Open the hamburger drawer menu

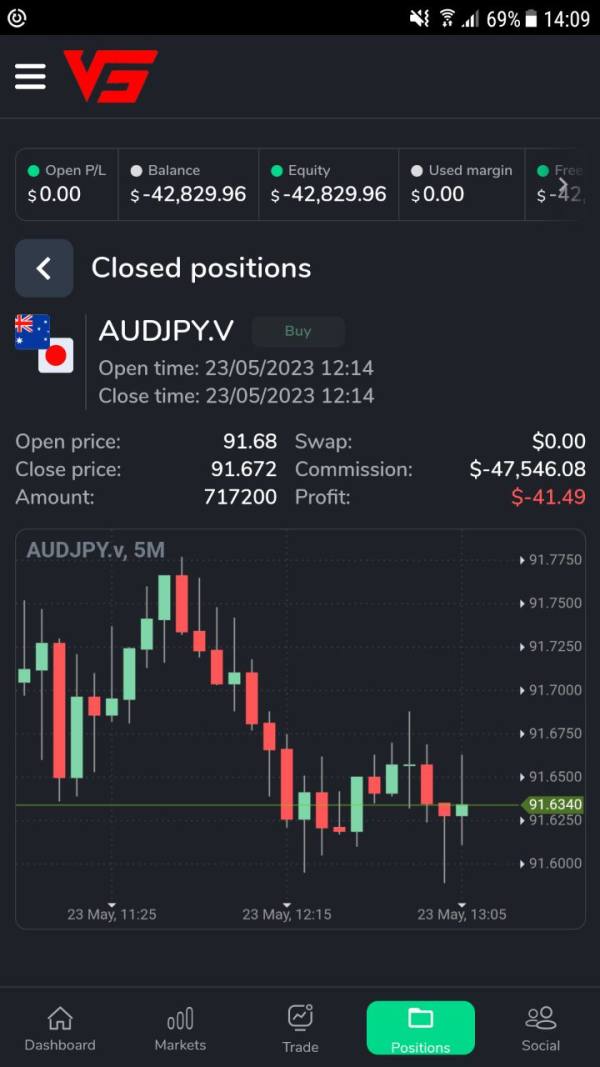pos(31,76)
